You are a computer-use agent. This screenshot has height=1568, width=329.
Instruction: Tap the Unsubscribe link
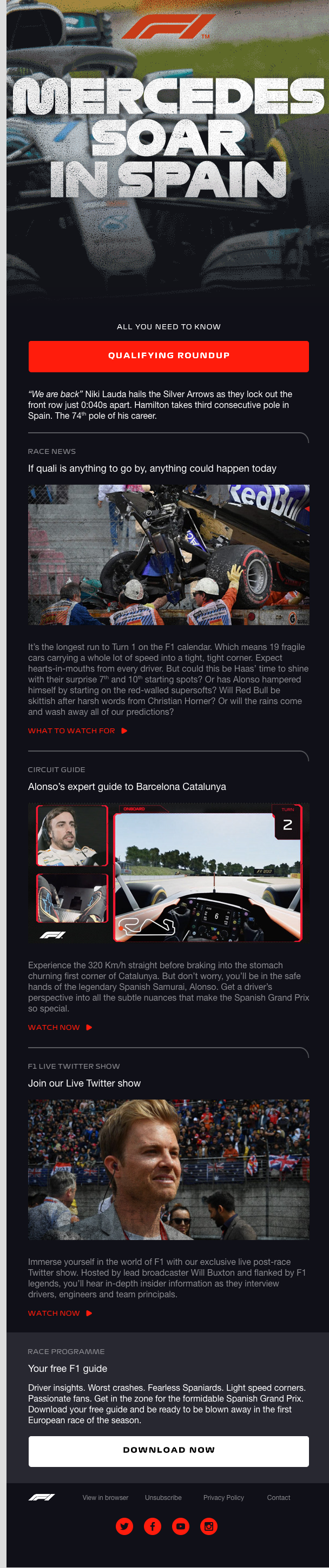tap(163, 1497)
